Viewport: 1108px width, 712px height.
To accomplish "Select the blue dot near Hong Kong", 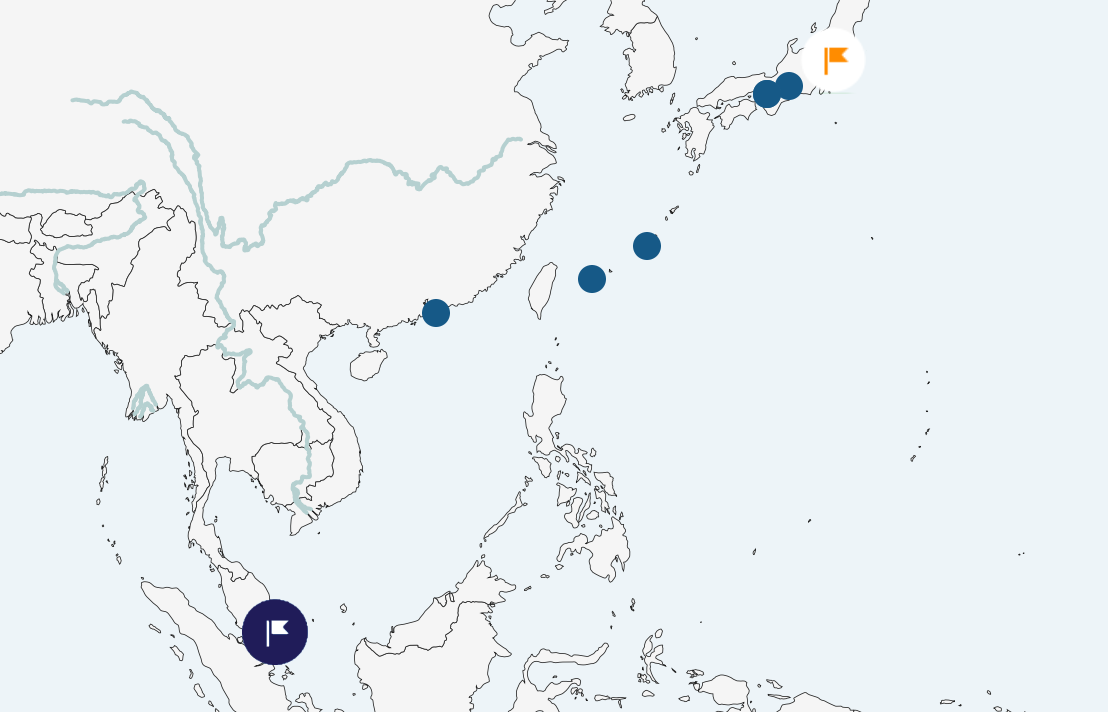I will [436, 313].
